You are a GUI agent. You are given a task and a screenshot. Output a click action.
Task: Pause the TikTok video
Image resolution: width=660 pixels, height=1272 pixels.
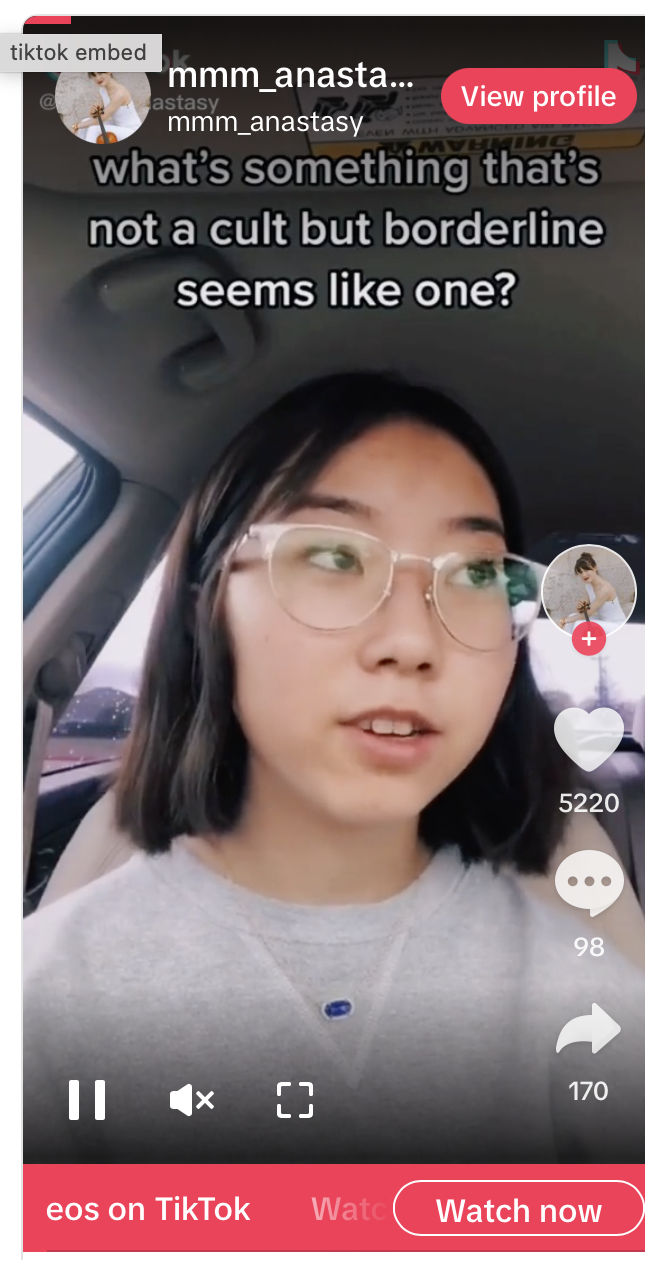(87, 1100)
